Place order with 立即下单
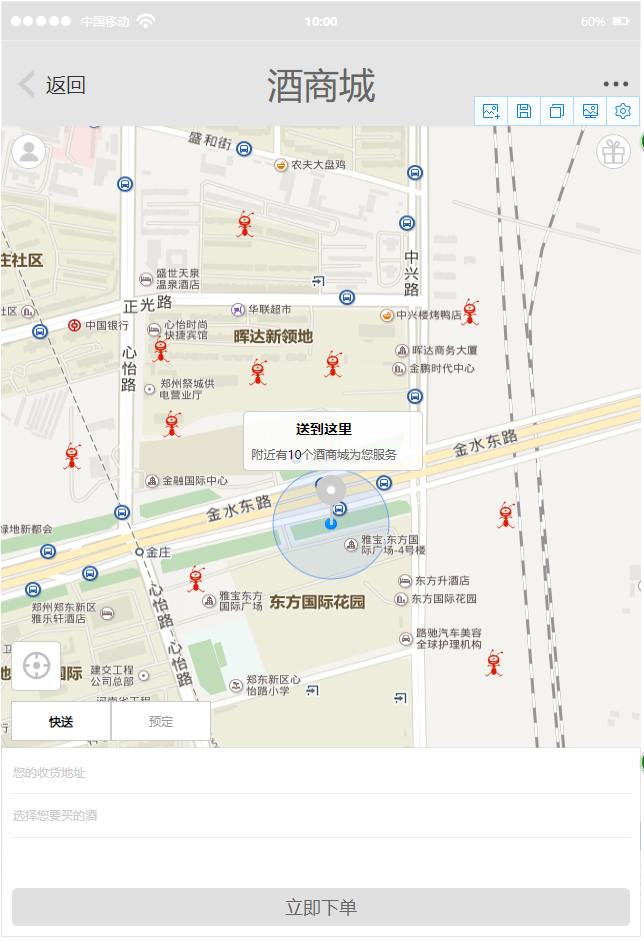The height and width of the screenshot is (941, 644). click(321, 907)
